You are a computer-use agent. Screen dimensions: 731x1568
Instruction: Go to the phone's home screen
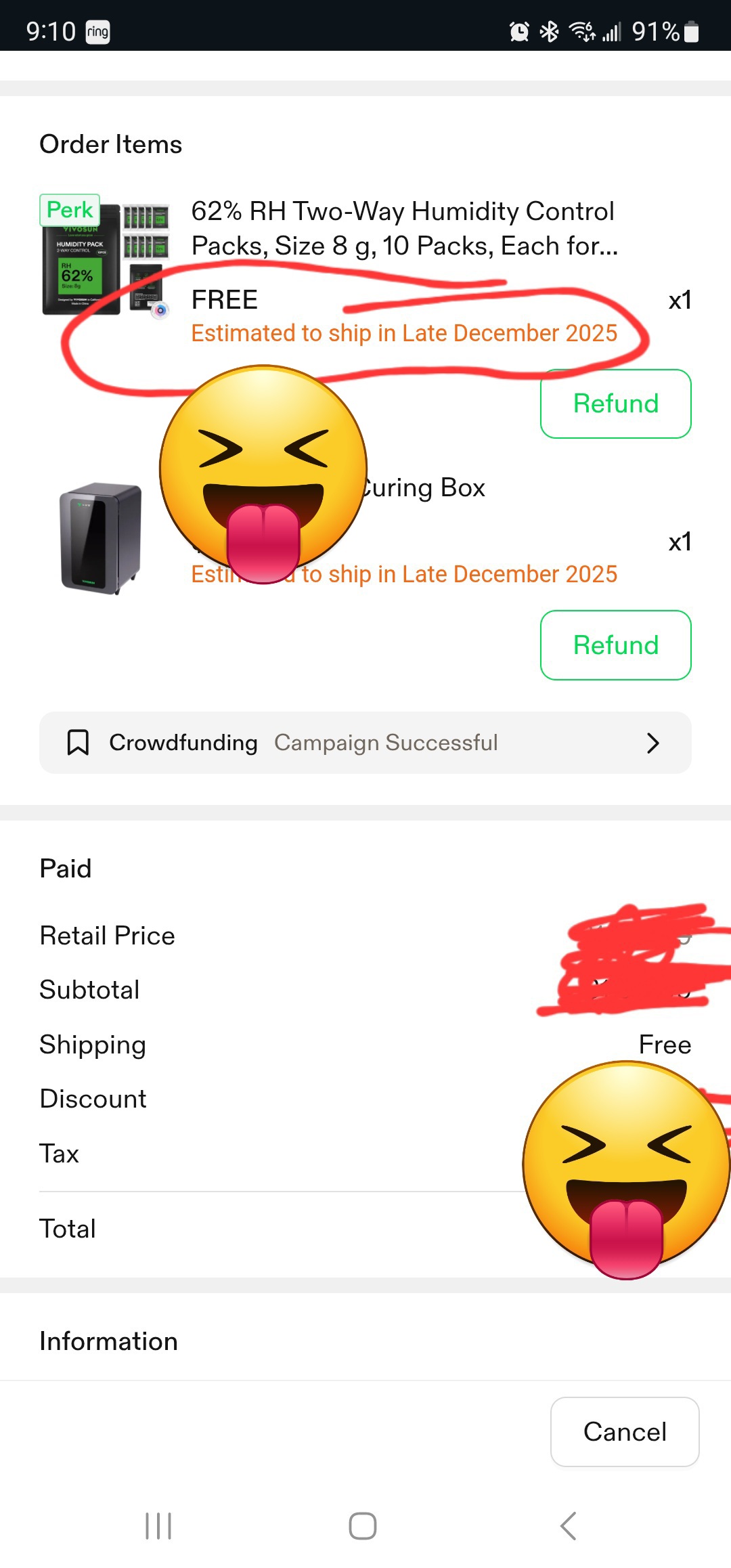(363, 1526)
